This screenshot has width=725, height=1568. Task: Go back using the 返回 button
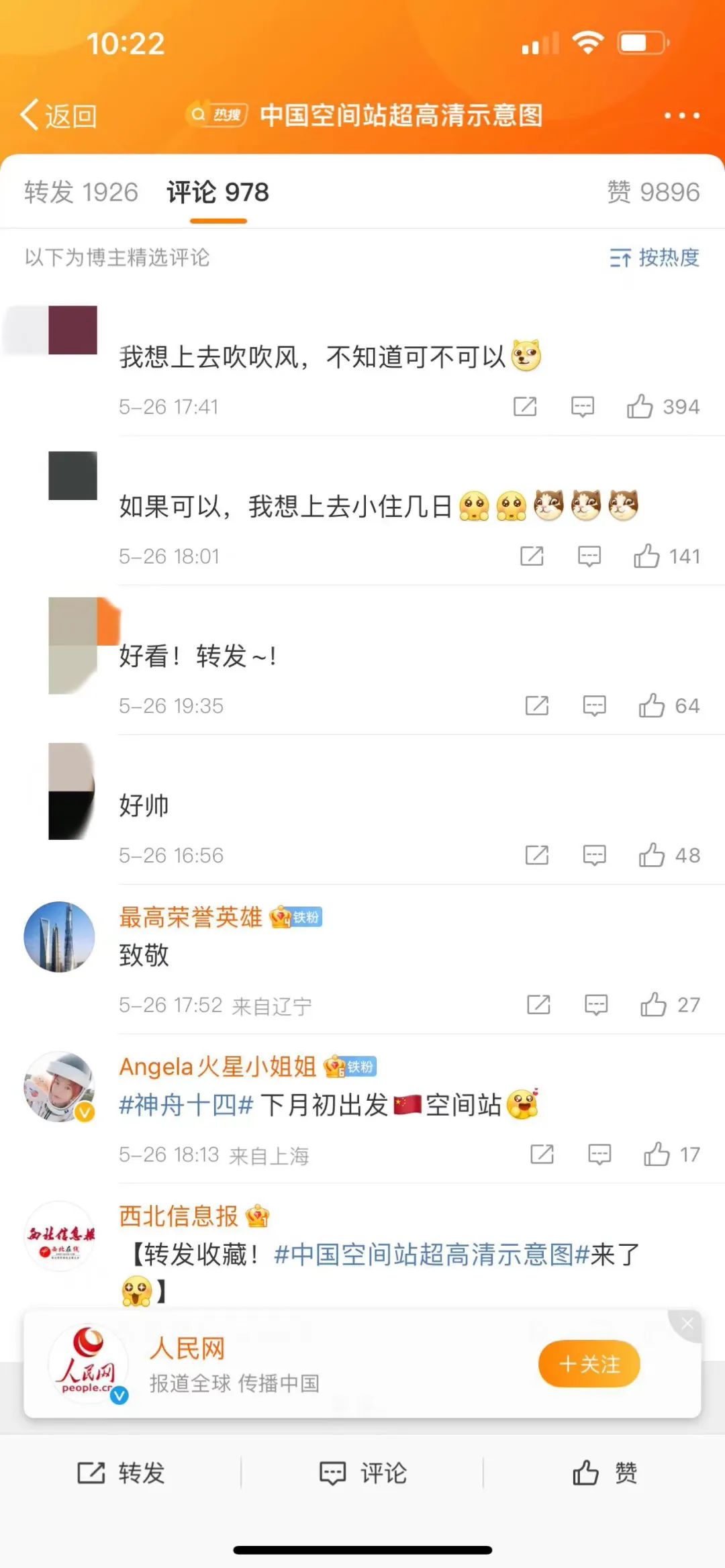pyautogui.click(x=59, y=115)
